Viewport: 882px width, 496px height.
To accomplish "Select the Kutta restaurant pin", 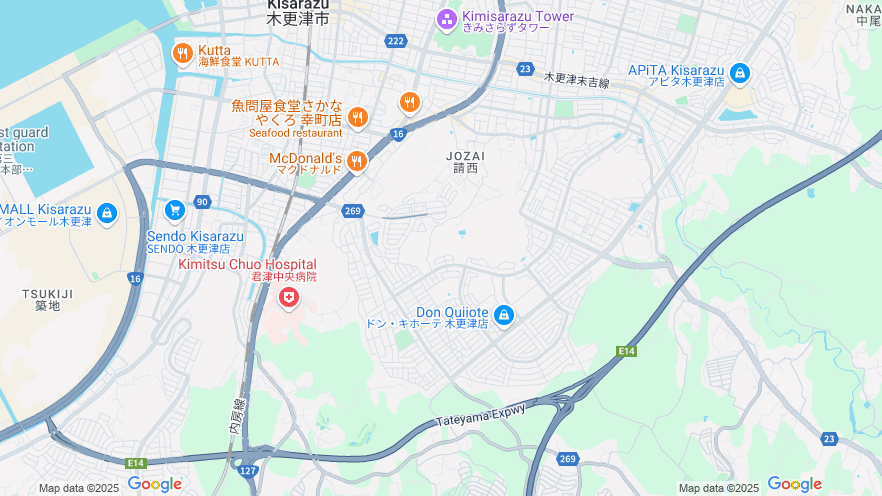I will pyautogui.click(x=182, y=53).
